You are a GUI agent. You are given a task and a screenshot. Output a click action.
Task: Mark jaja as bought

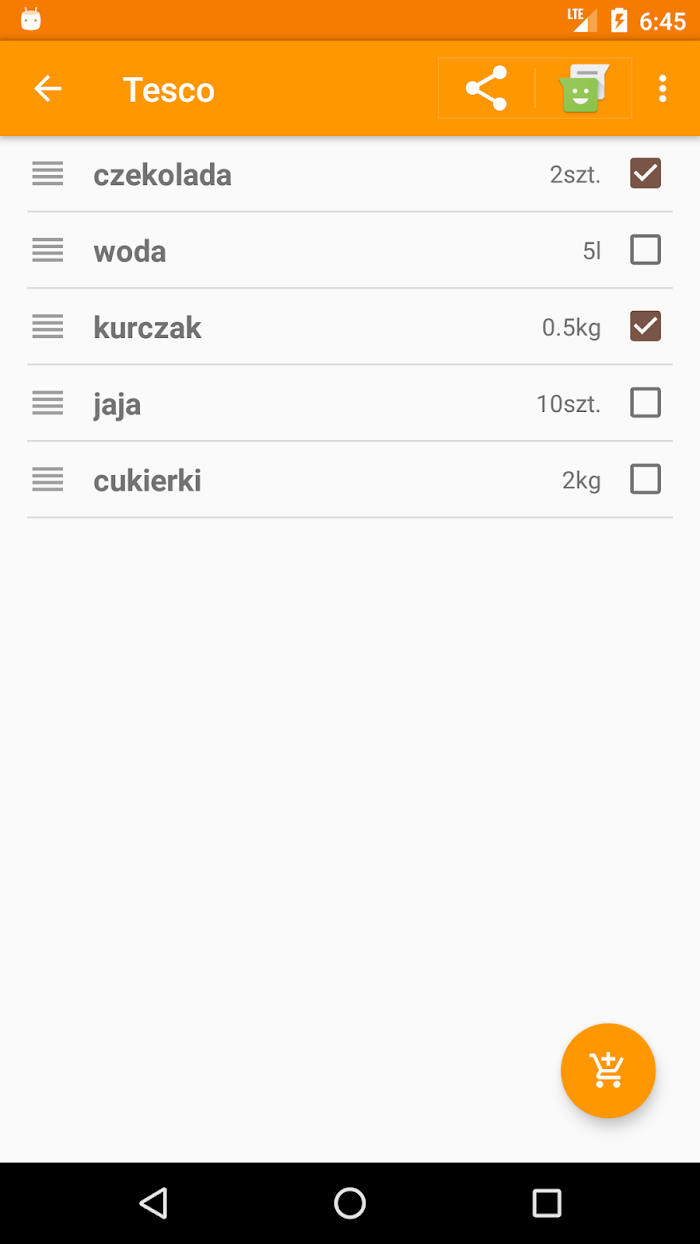pos(645,402)
